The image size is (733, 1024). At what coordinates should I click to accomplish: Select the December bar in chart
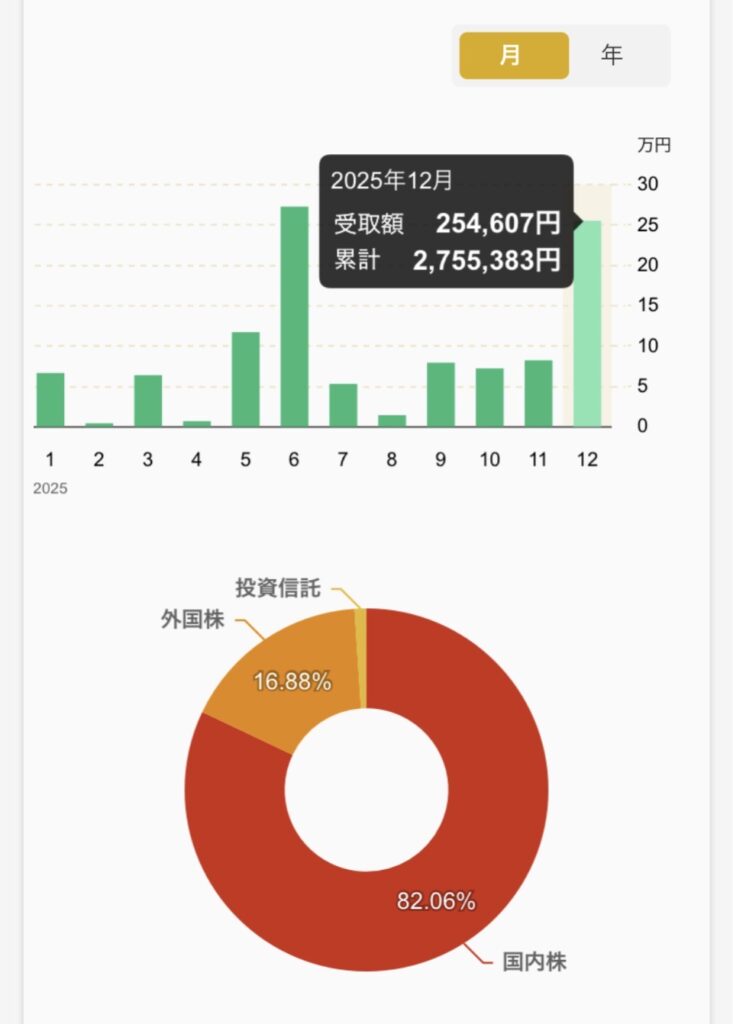pyautogui.click(x=587, y=323)
